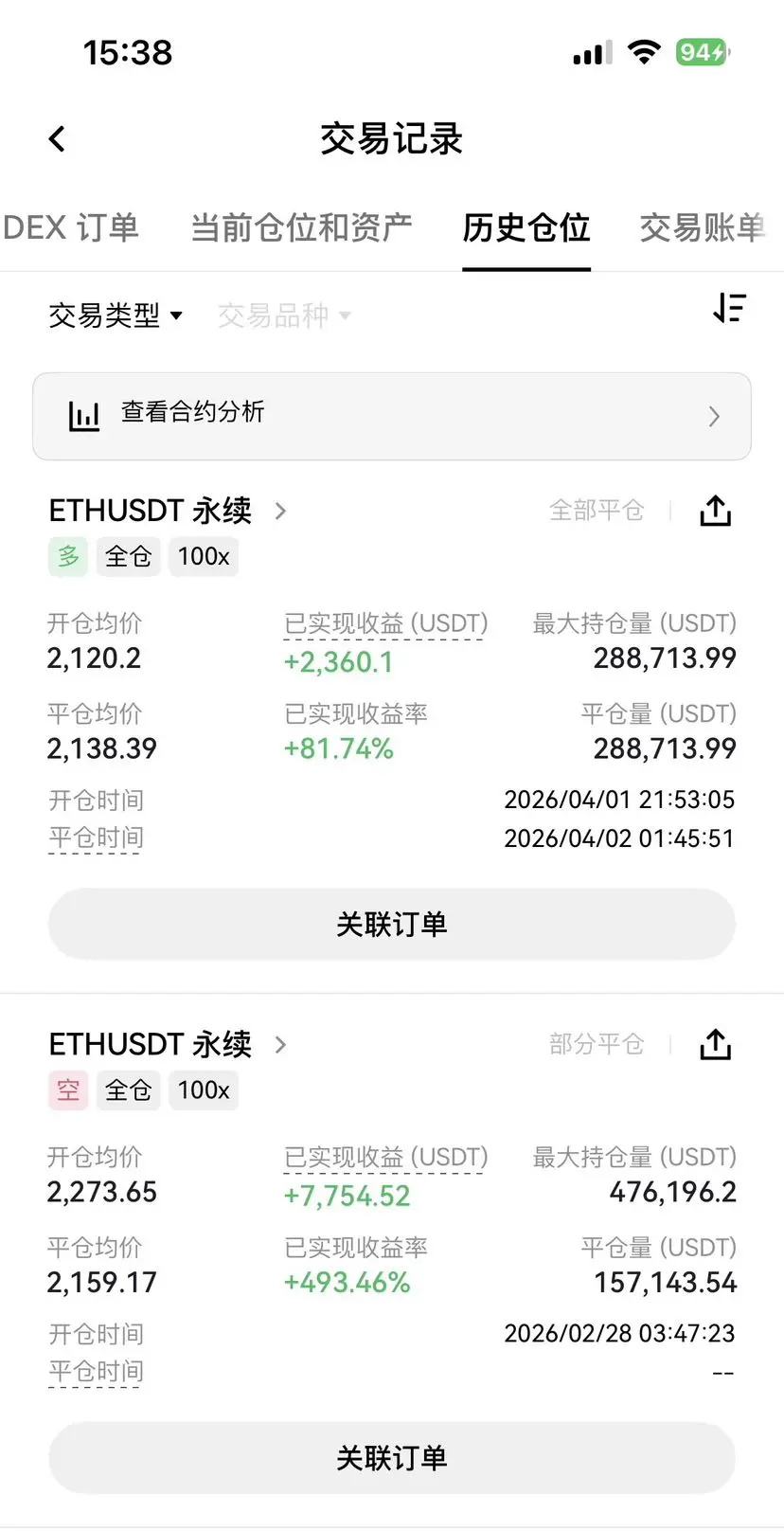Open the sort order icon
Screen dimensions: 784x1531
tap(729, 308)
